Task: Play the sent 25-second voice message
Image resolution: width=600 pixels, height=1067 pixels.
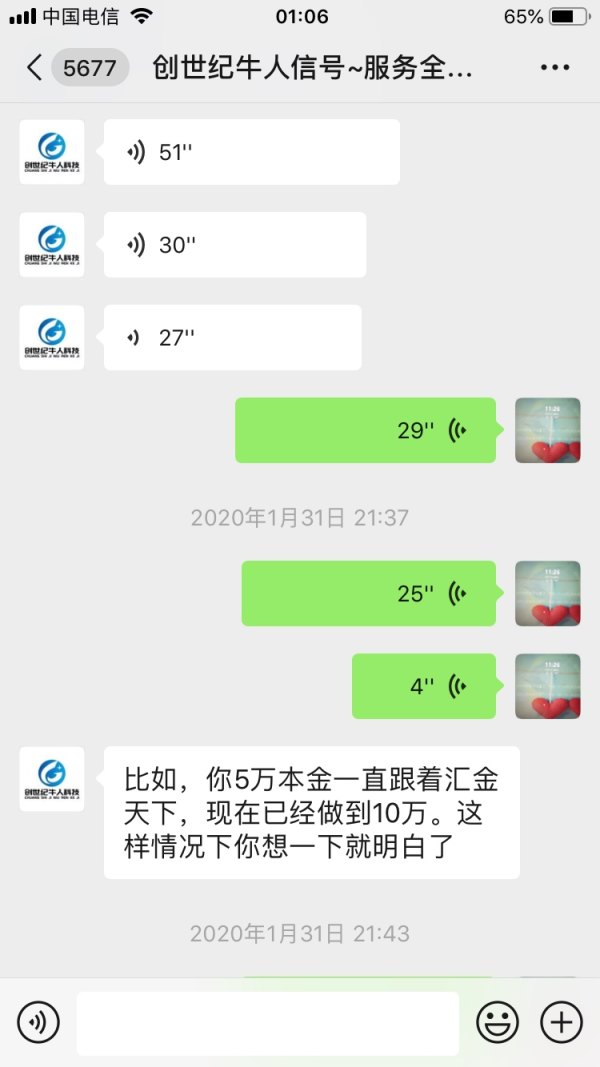Action: point(369,594)
